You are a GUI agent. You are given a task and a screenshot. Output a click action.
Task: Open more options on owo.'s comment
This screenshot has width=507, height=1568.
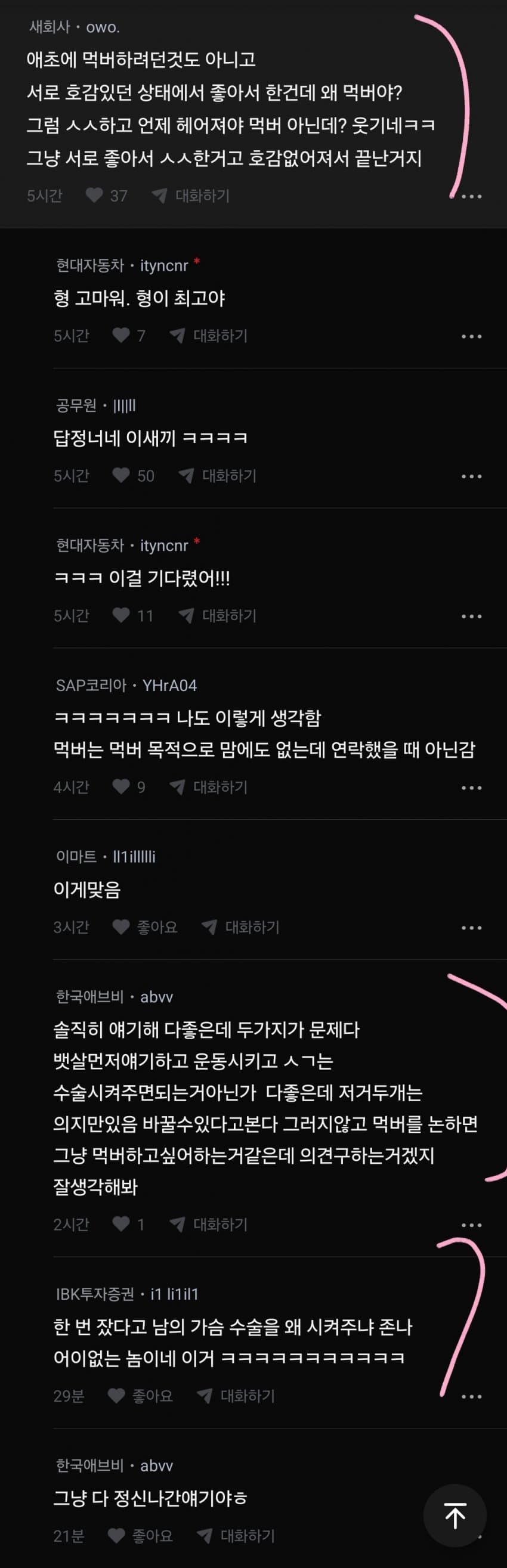tap(471, 196)
